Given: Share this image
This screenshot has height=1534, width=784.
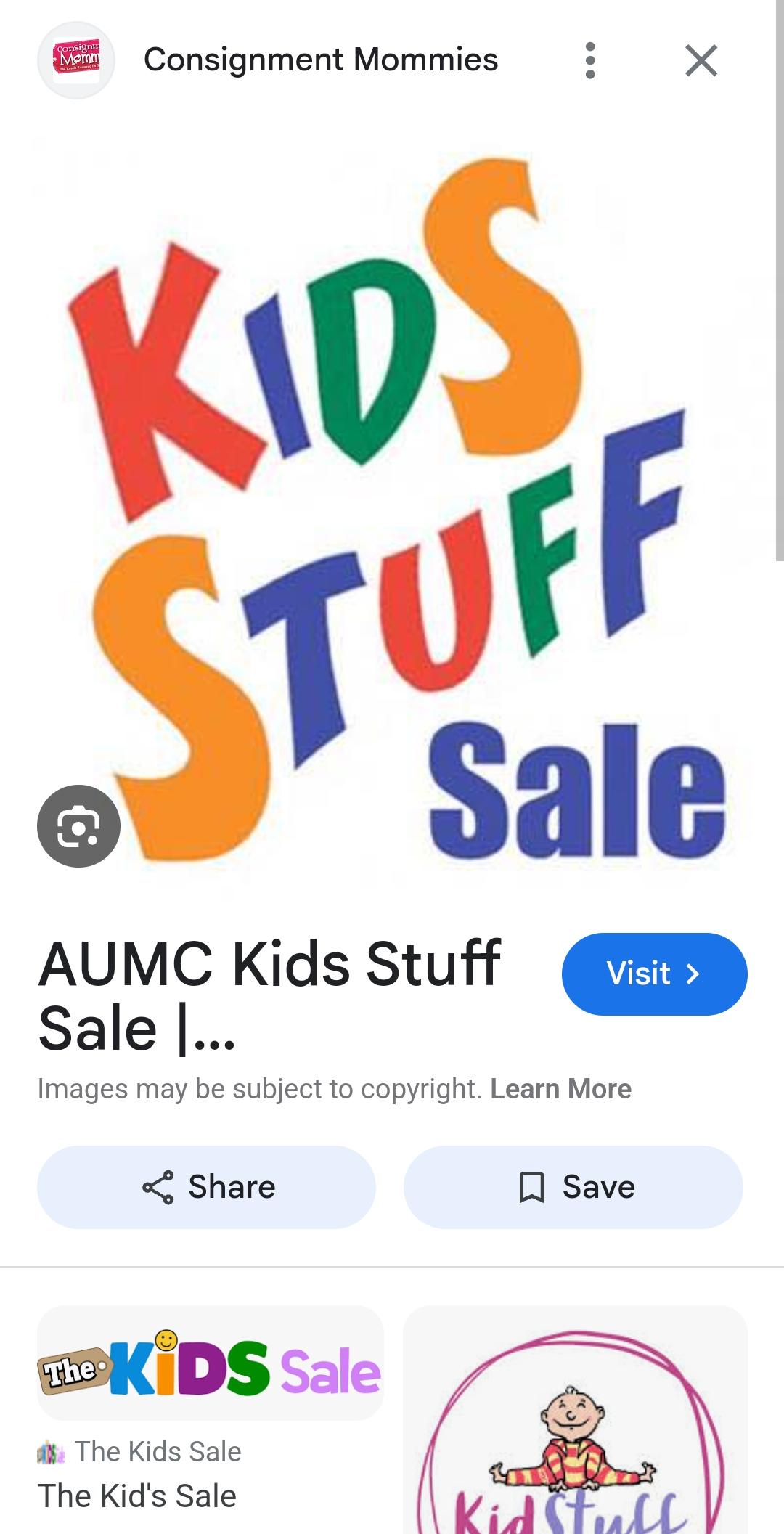Looking at the screenshot, I should (x=207, y=1187).
